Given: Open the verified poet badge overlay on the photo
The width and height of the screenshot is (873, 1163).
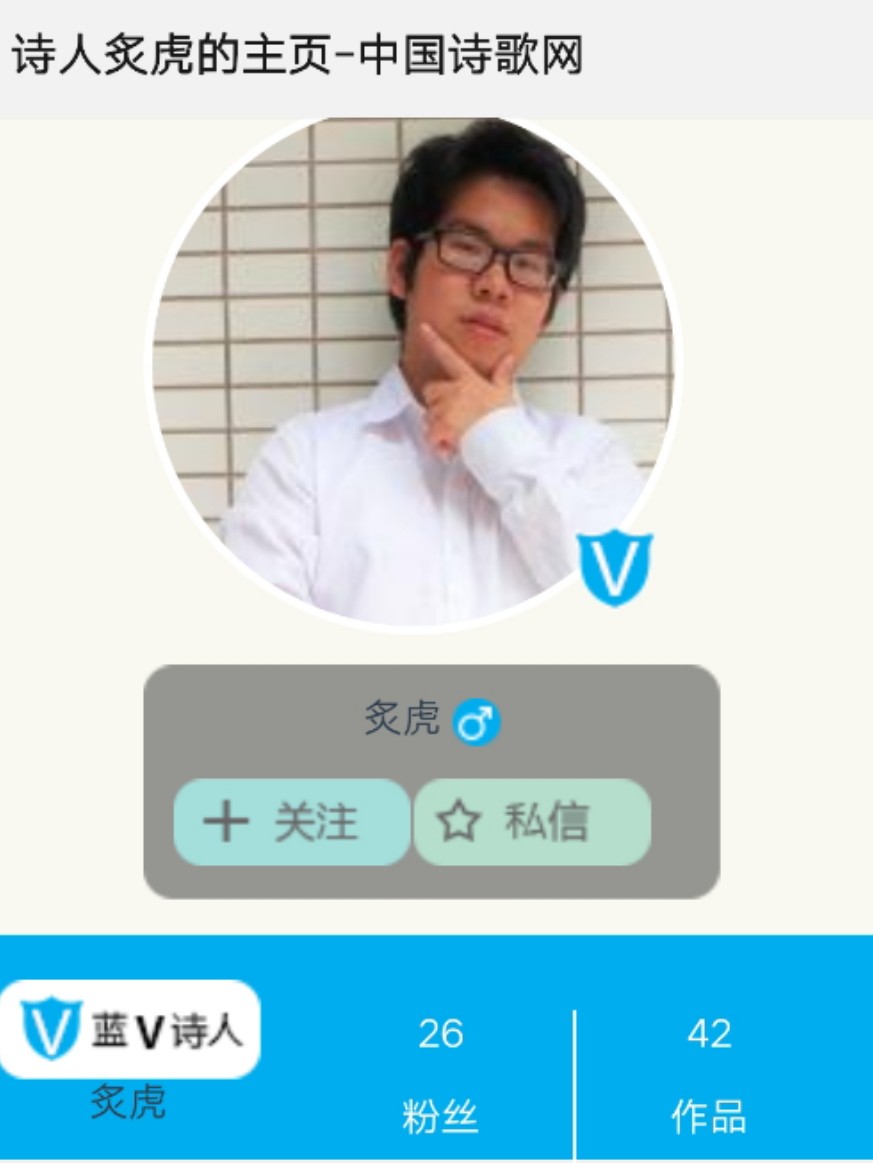Looking at the screenshot, I should [616, 570].
